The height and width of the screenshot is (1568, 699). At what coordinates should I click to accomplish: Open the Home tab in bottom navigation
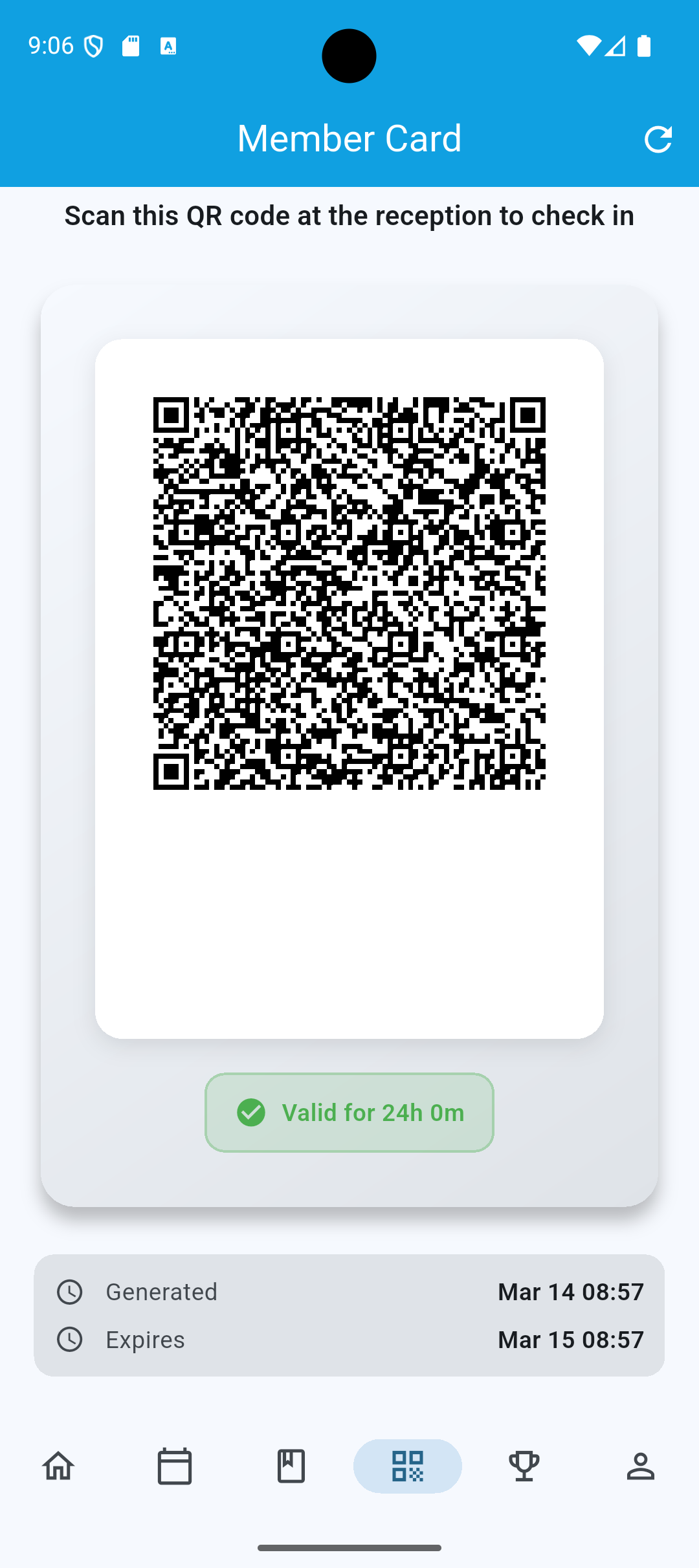pyautogui.click(x=58, y=1466)
